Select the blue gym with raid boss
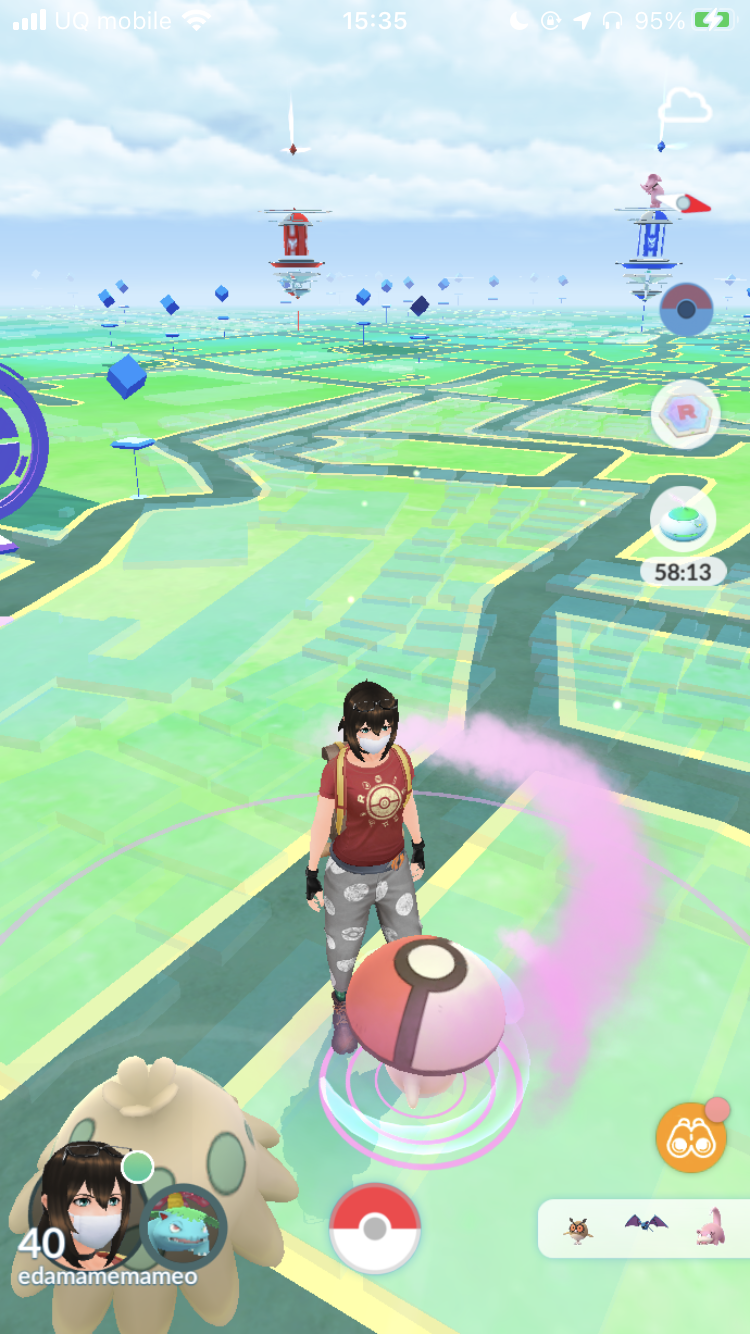 point(650,245)
